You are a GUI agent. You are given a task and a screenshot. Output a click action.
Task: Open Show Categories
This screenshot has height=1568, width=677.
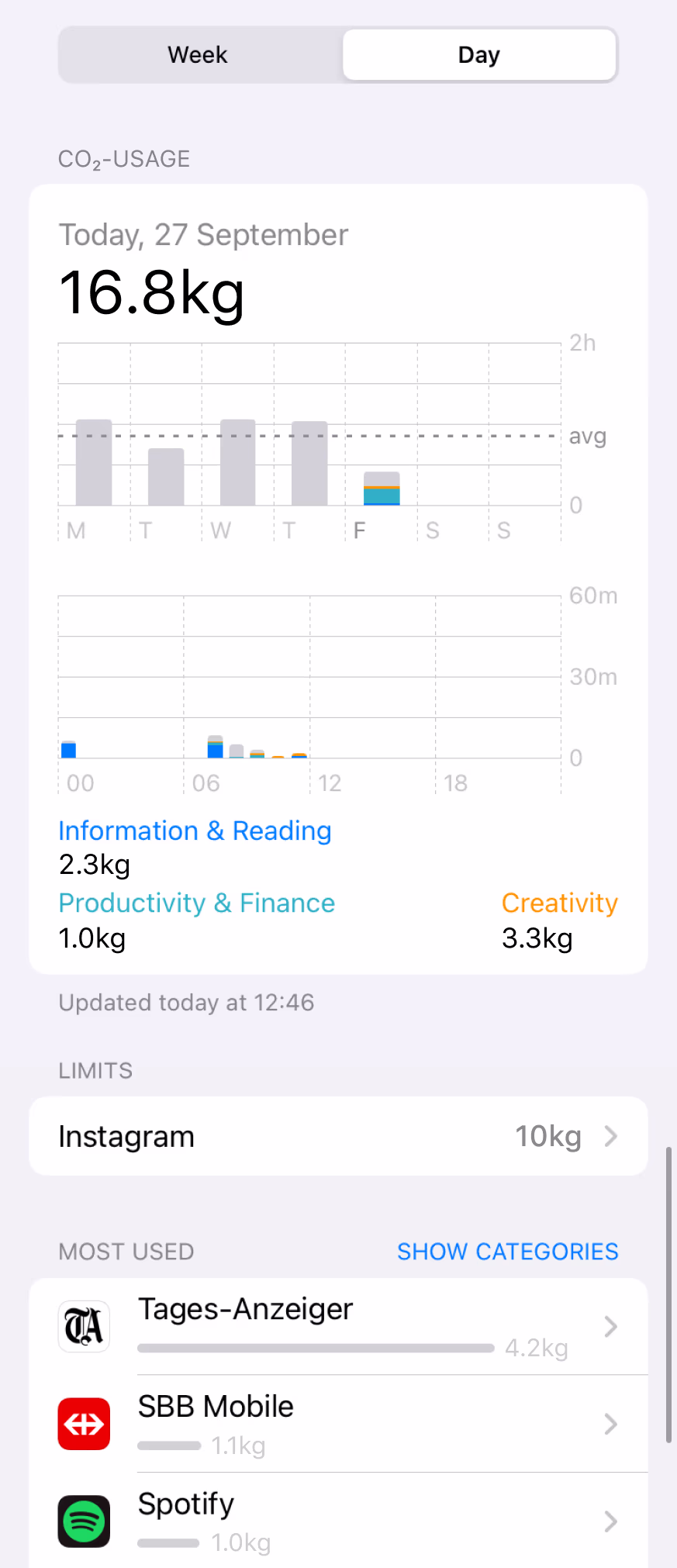pos(507,1251)
